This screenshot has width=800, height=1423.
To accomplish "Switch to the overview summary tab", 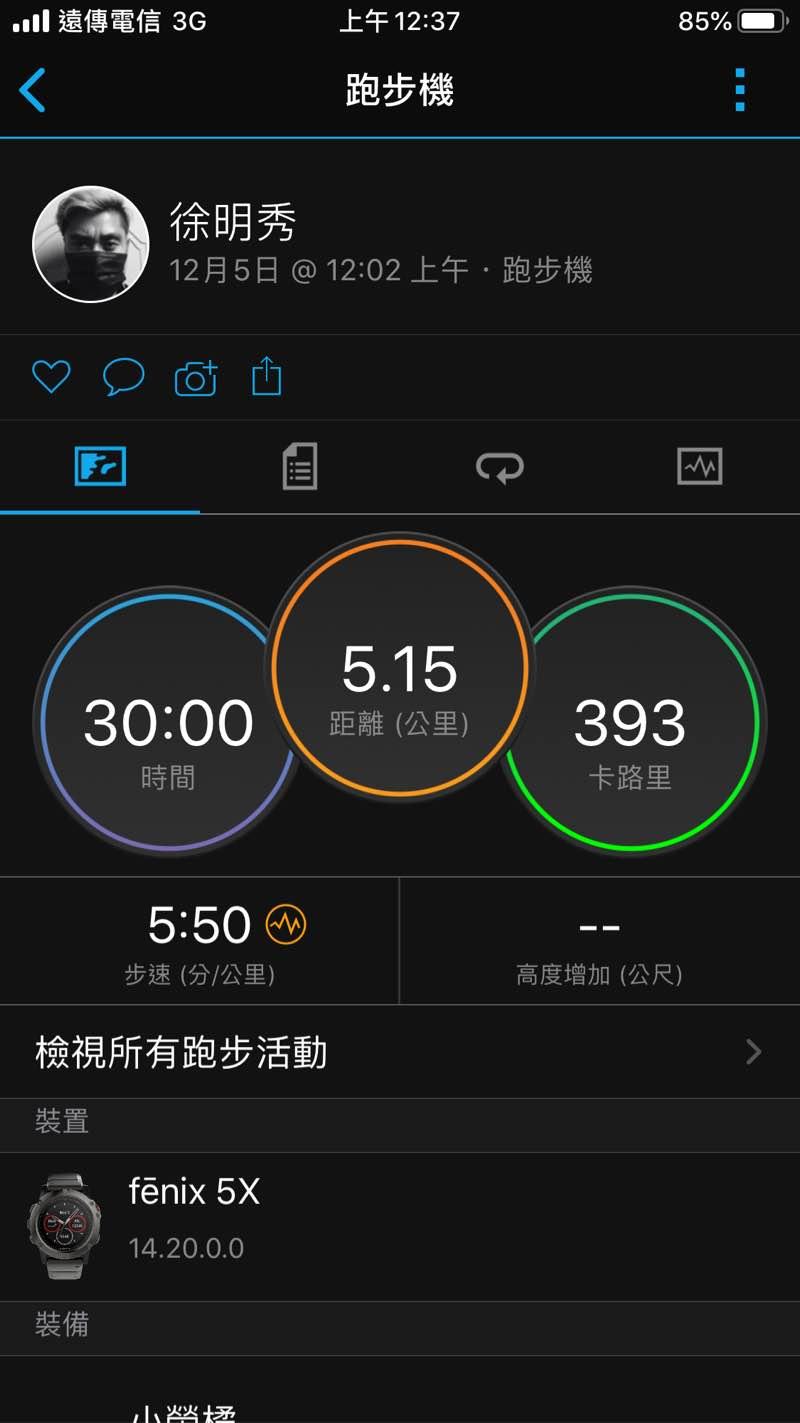I will pyautogui.click(x=100, y=467).
